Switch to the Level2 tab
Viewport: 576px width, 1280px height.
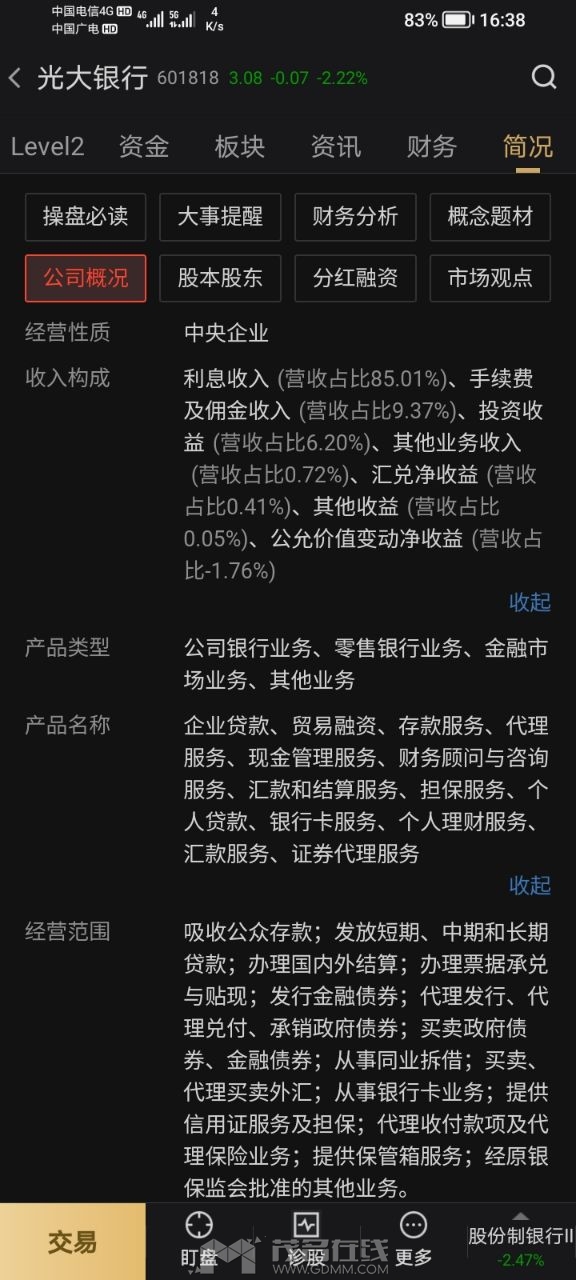pyautogui.click(x=48, y=147)
